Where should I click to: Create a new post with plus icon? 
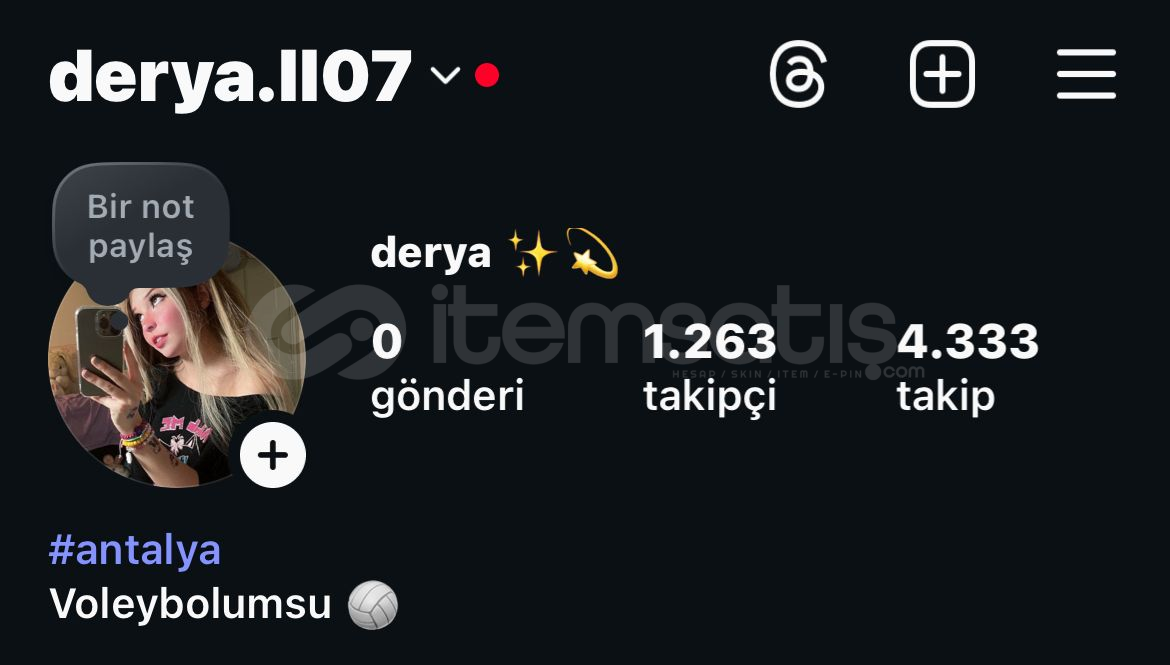coord(942,75)
